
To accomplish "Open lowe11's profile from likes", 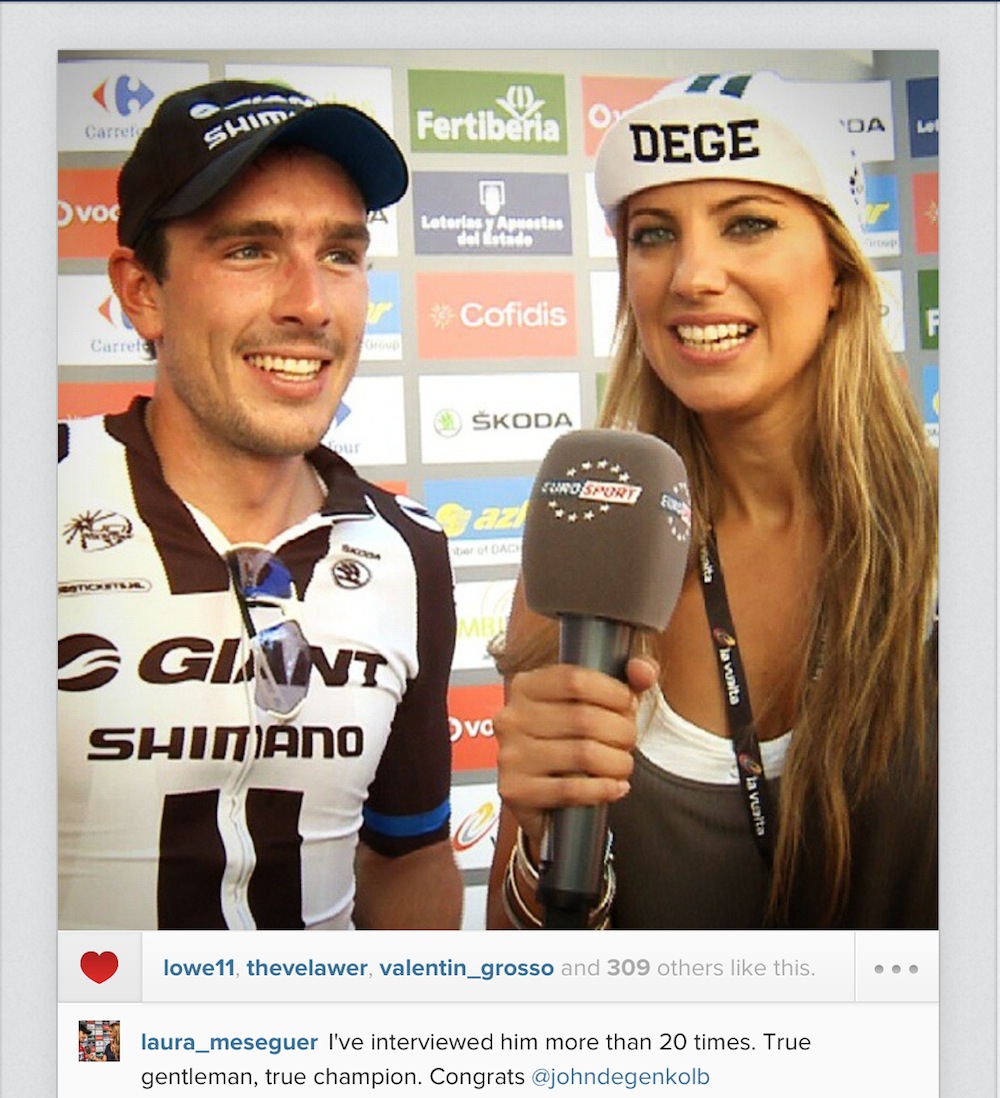I will pyautogui.click(x=198, y=968).
